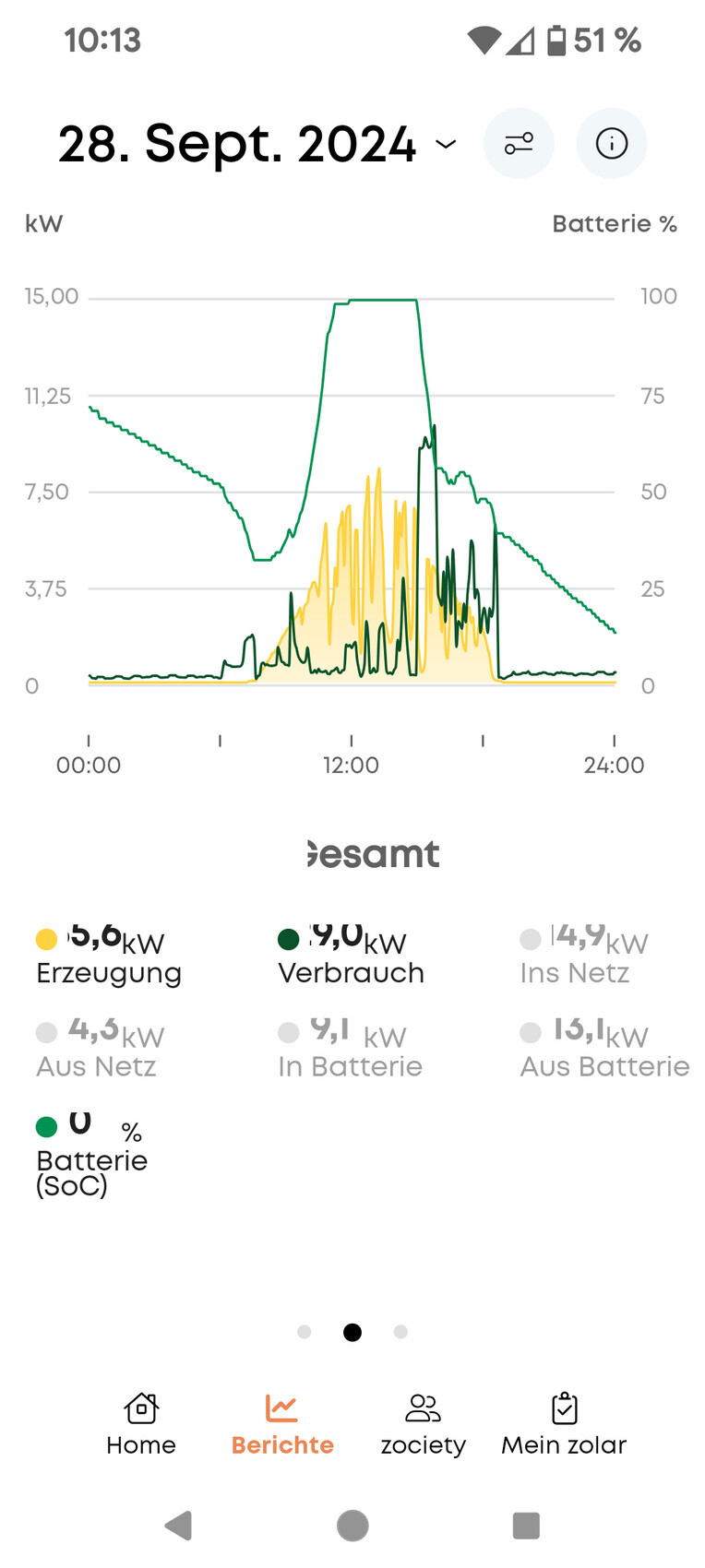Switch to the zociety tab
The image size is (705, 1568).
pyautogui.click(x=423, y=1424)
